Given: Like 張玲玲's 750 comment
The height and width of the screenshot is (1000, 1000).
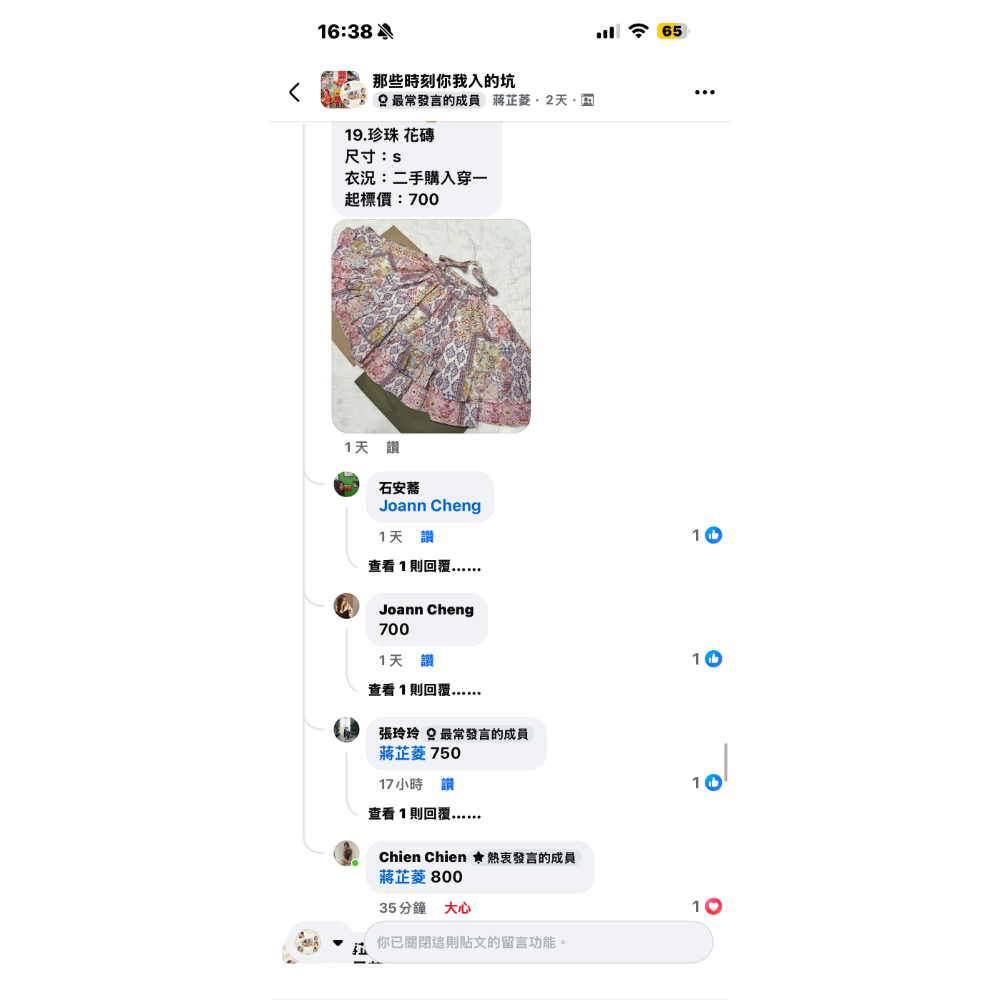Looking at the screenshot, I should 447,785.
